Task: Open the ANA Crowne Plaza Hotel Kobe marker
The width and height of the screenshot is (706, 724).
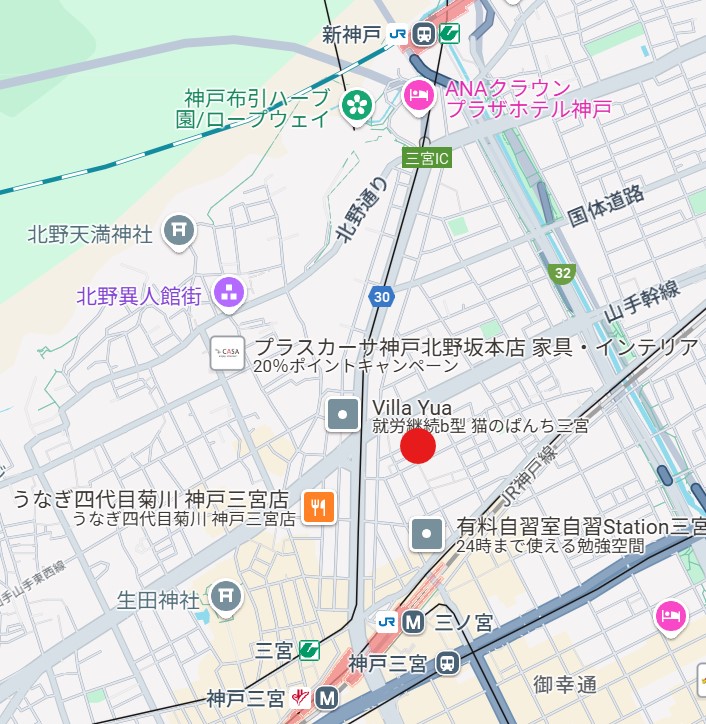Action: tap(418, 96)
